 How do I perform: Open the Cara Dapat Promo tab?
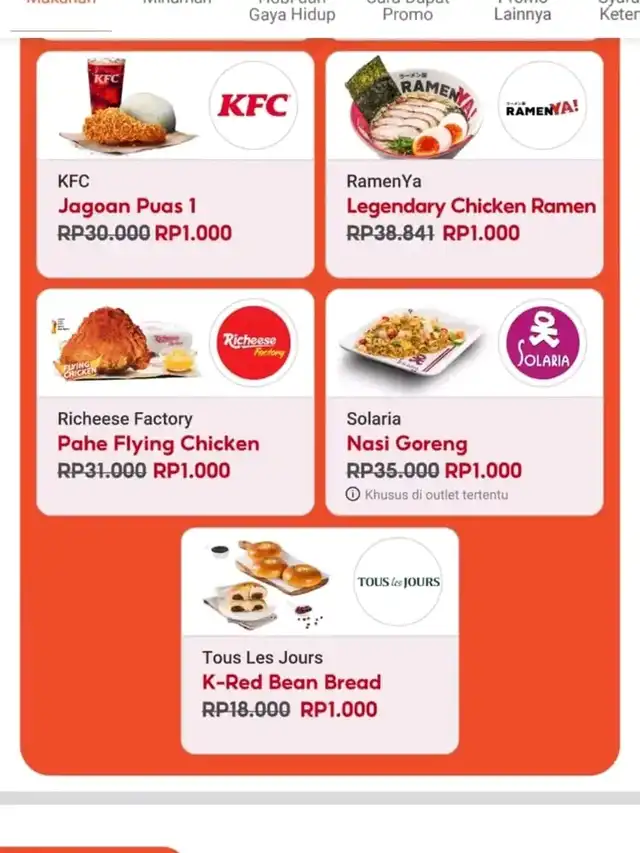pos(407,10)
